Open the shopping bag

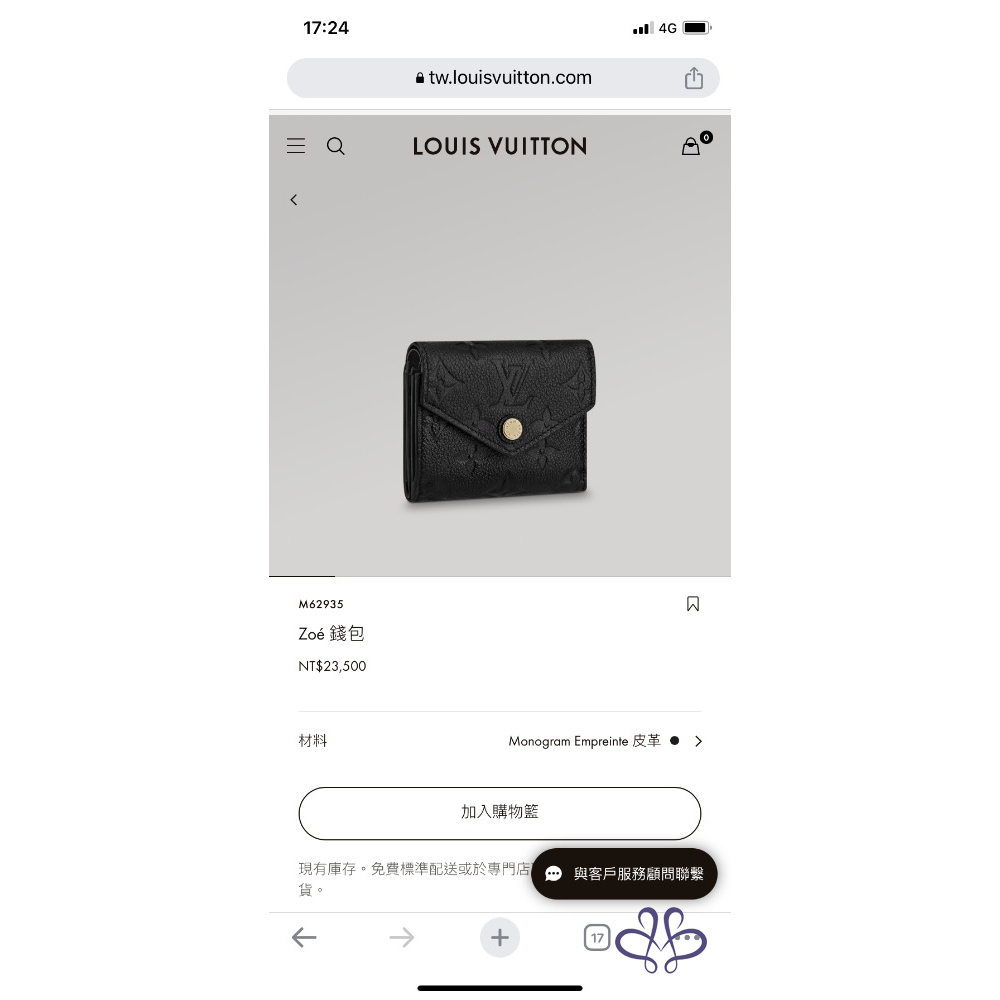click(692, 146)
